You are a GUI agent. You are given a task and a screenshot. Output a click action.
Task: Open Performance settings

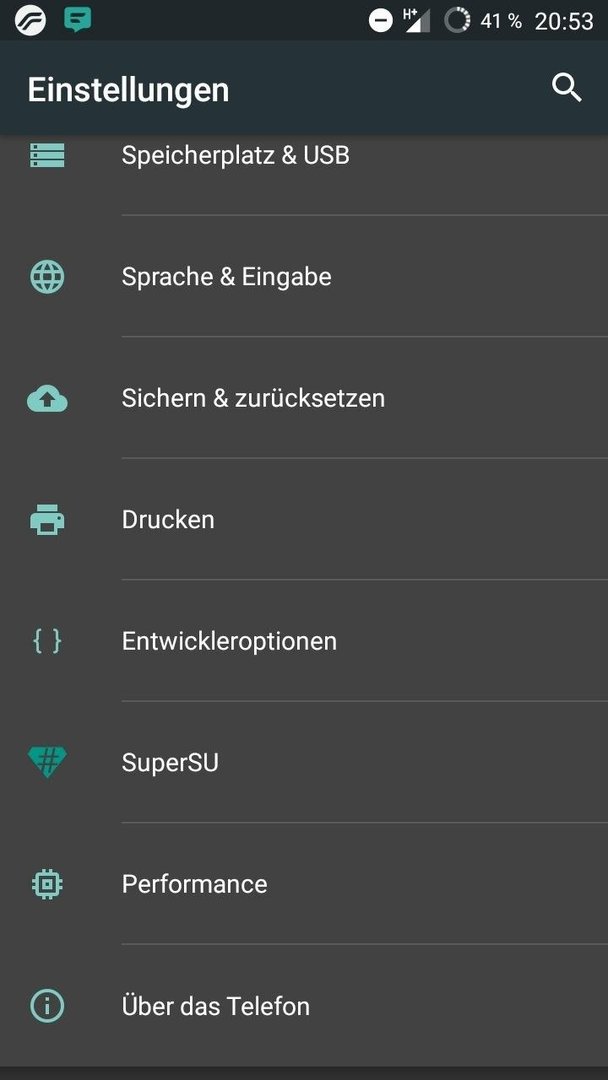click(304, 884)
